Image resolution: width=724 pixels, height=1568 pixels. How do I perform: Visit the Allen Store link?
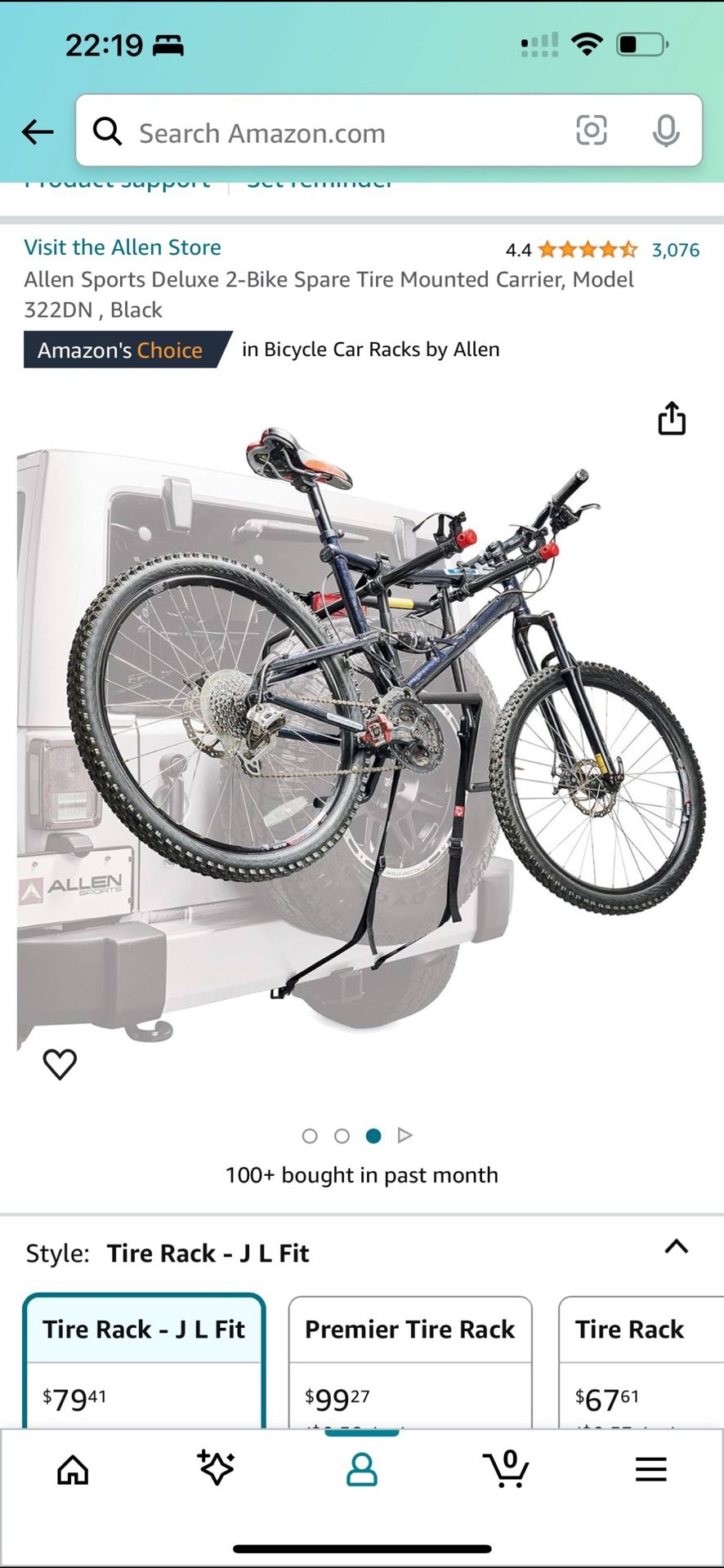click(x=123, y=247)
